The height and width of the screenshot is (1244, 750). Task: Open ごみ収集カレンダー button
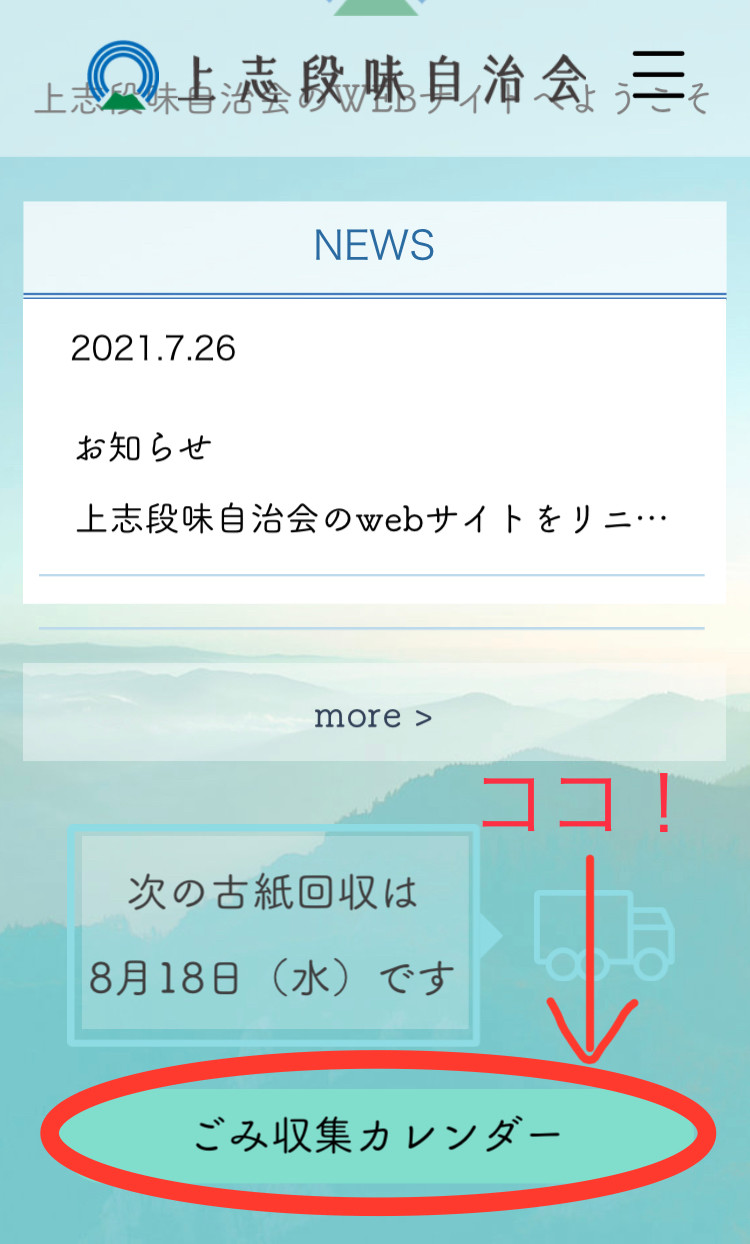point(376,1134)
